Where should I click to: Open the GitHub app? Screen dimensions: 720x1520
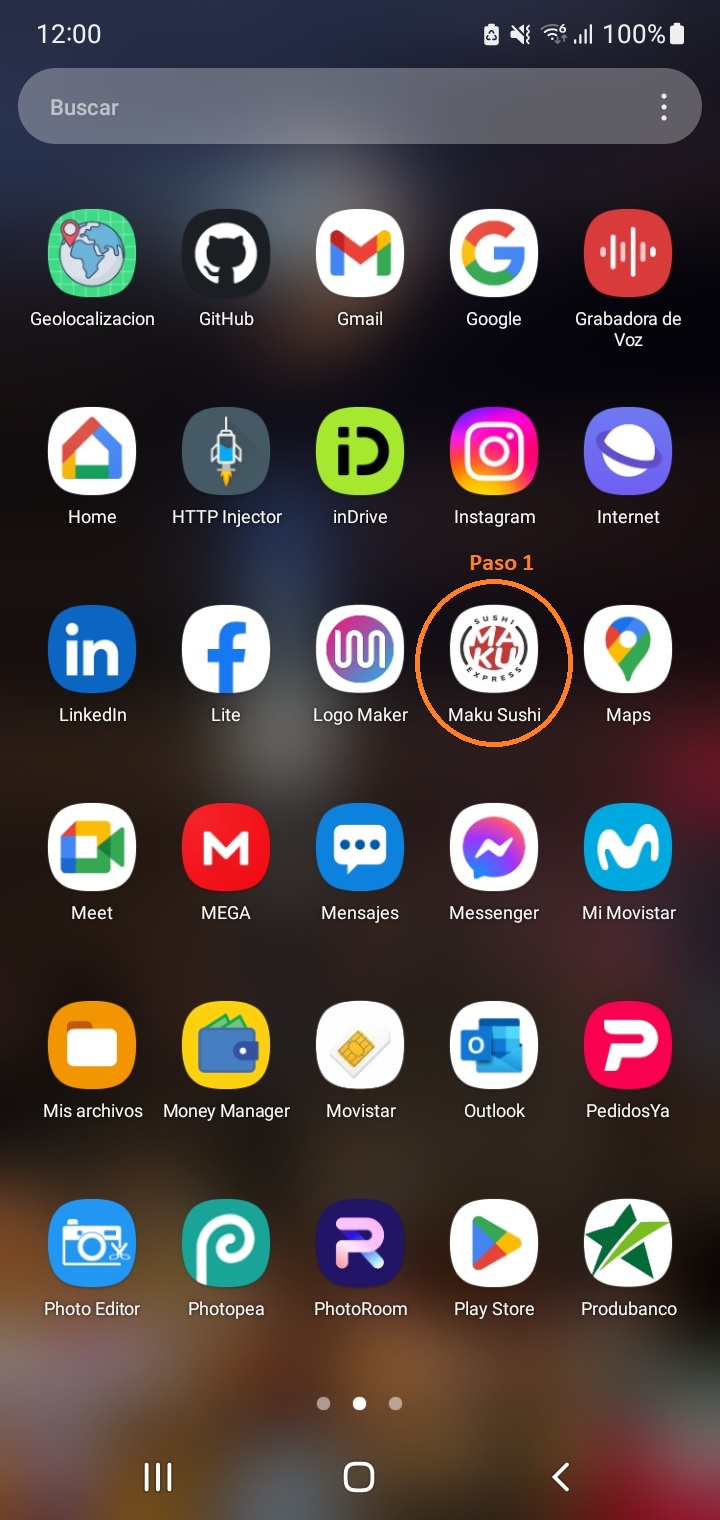tap(226, 254)
